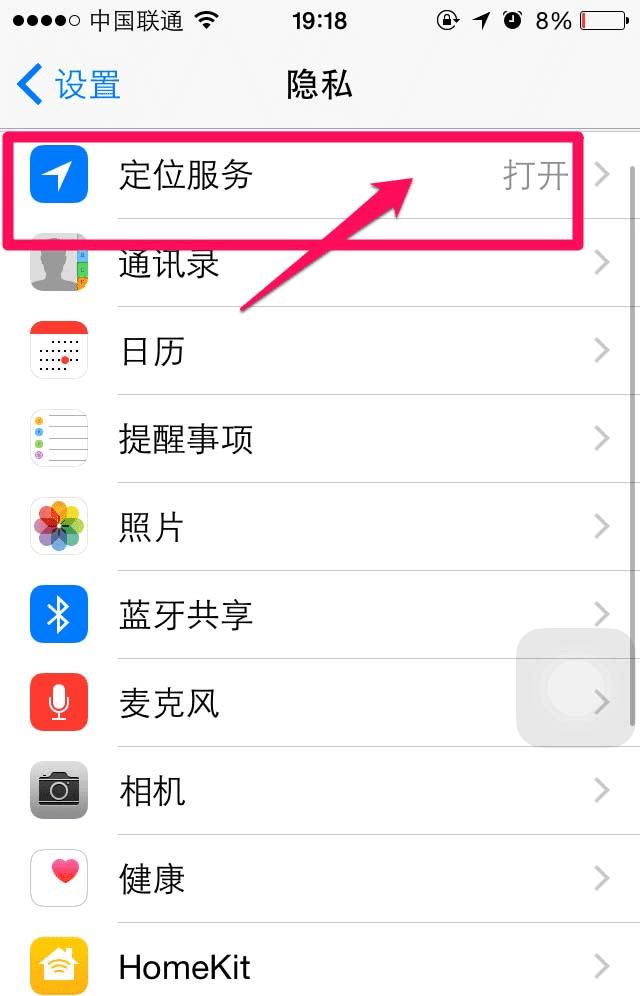This screenshot has height=996, width=640.
Task: Open 定位服务 settings
Action: click(x=300, y=177)
